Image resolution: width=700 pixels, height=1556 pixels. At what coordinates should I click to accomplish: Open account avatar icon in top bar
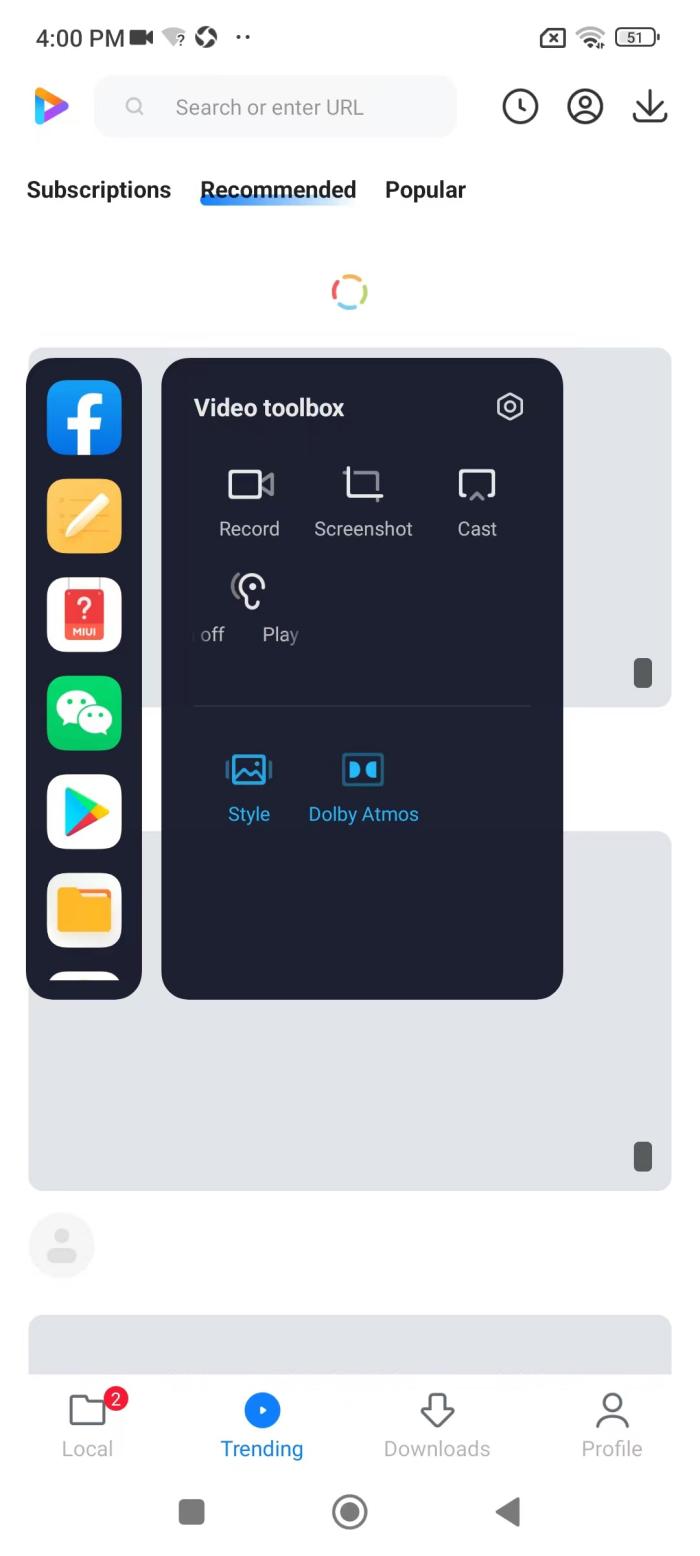click(585, 107)
